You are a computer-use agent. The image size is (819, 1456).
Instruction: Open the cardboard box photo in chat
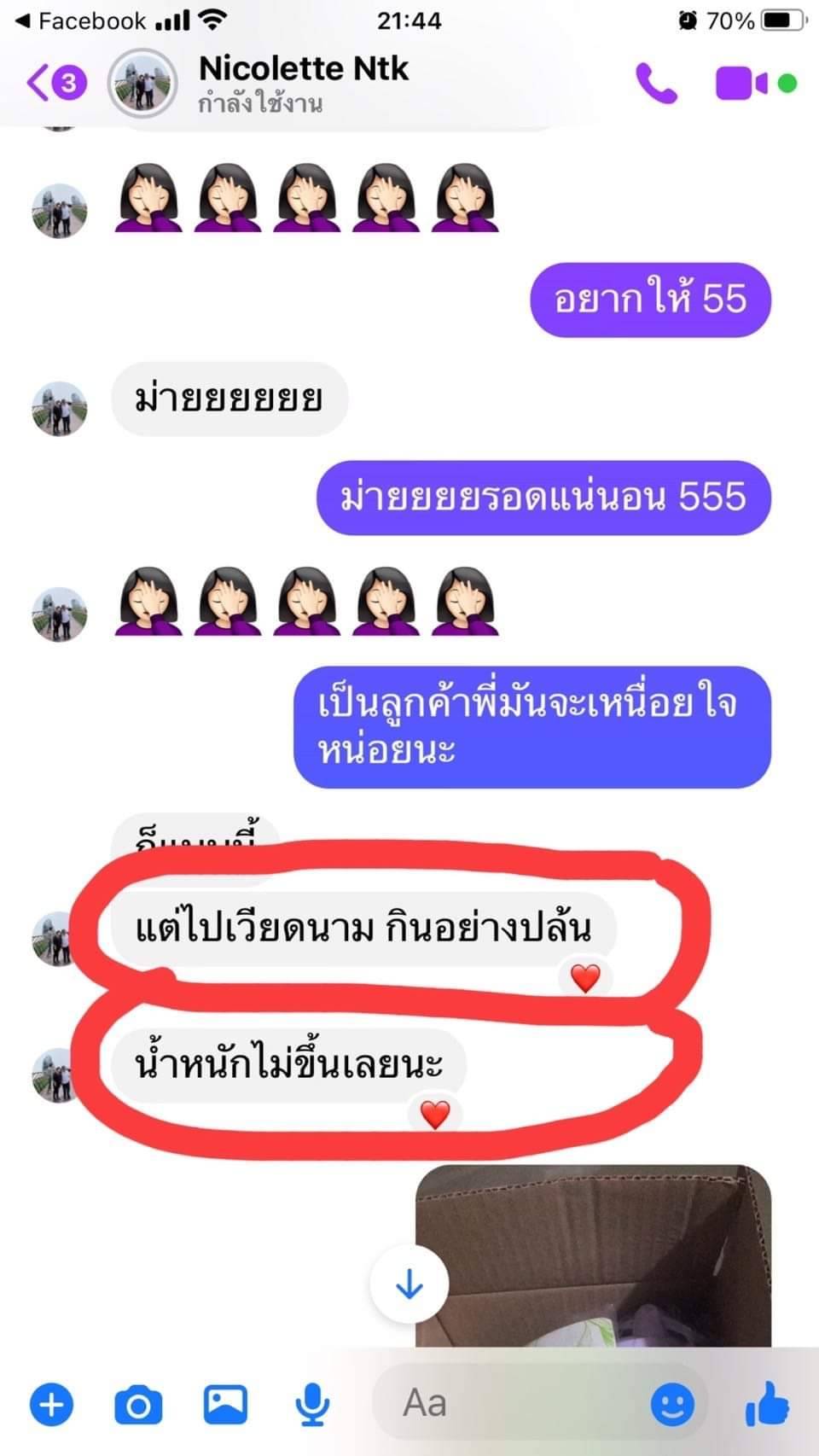point(593,1255)
